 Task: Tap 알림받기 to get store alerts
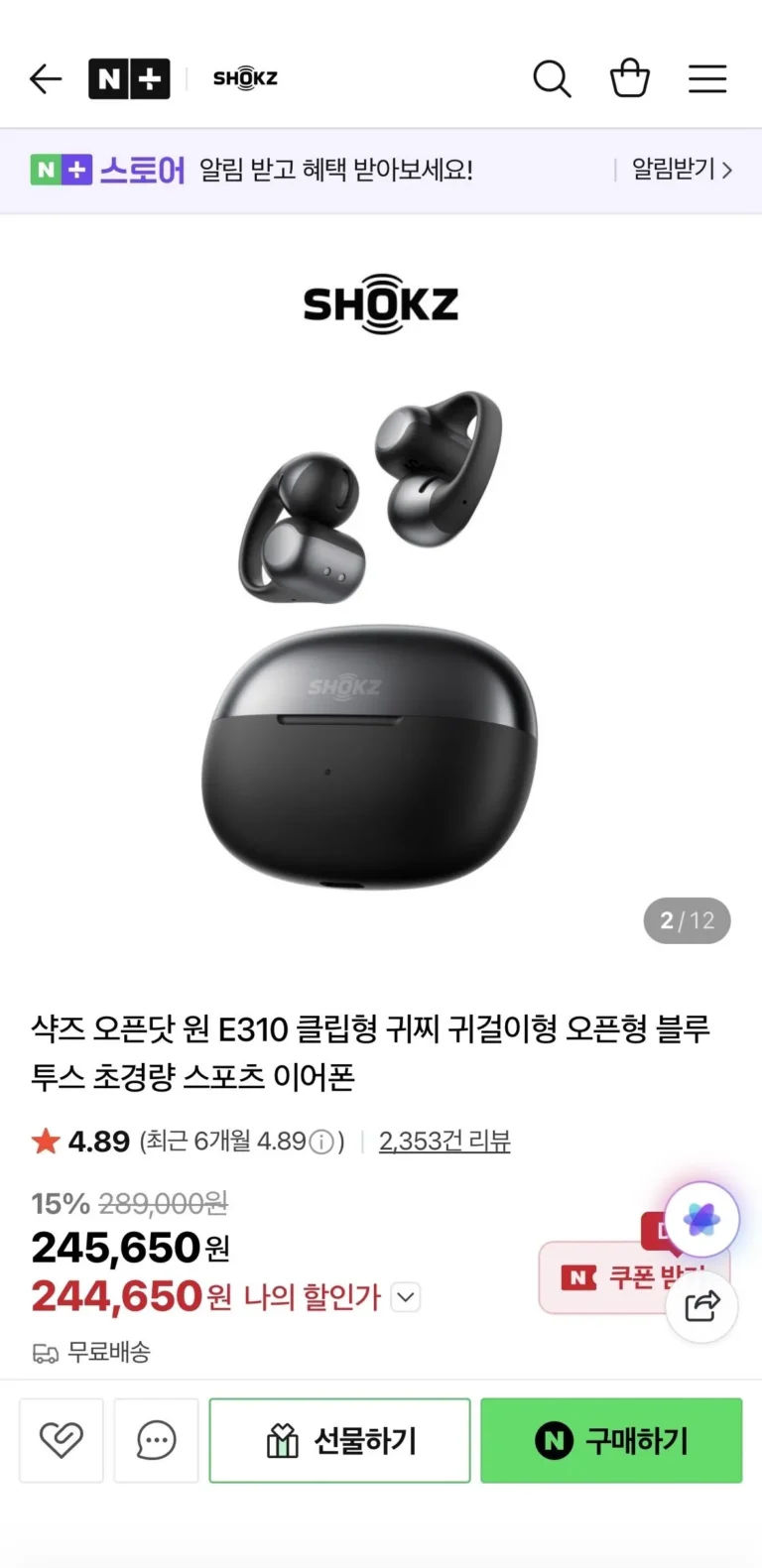coord(682,170)
